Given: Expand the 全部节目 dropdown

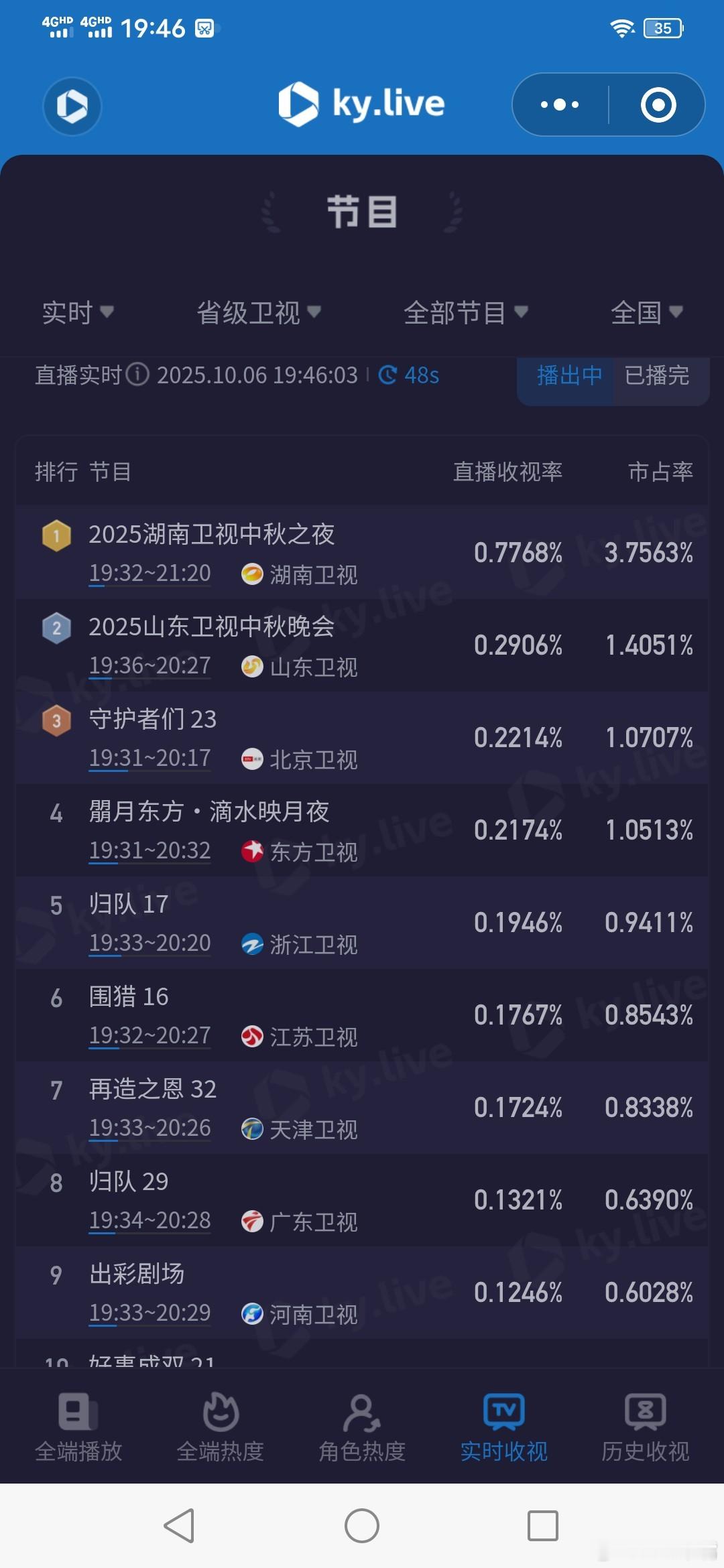Looking at the screenshot, I should point(466,312).
